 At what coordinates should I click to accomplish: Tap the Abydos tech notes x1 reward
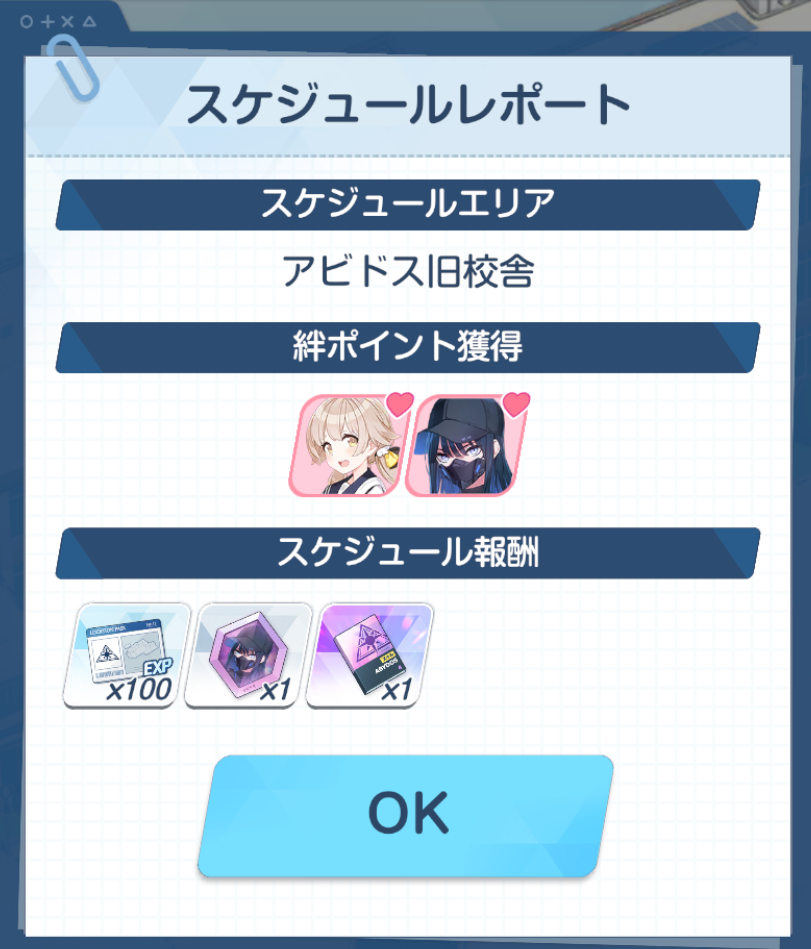click(369, 654)
